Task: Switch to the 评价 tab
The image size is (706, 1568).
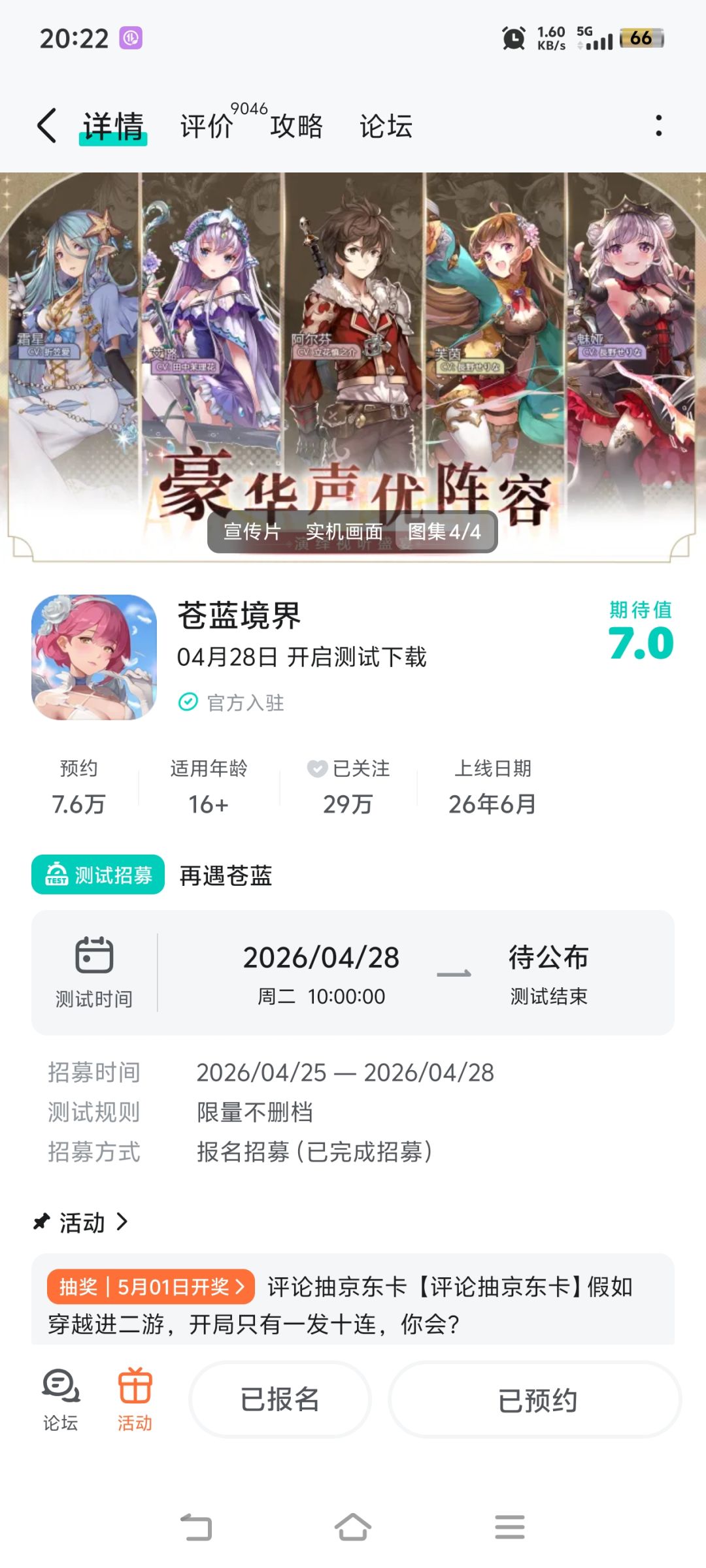Action: tap(207, 126)
